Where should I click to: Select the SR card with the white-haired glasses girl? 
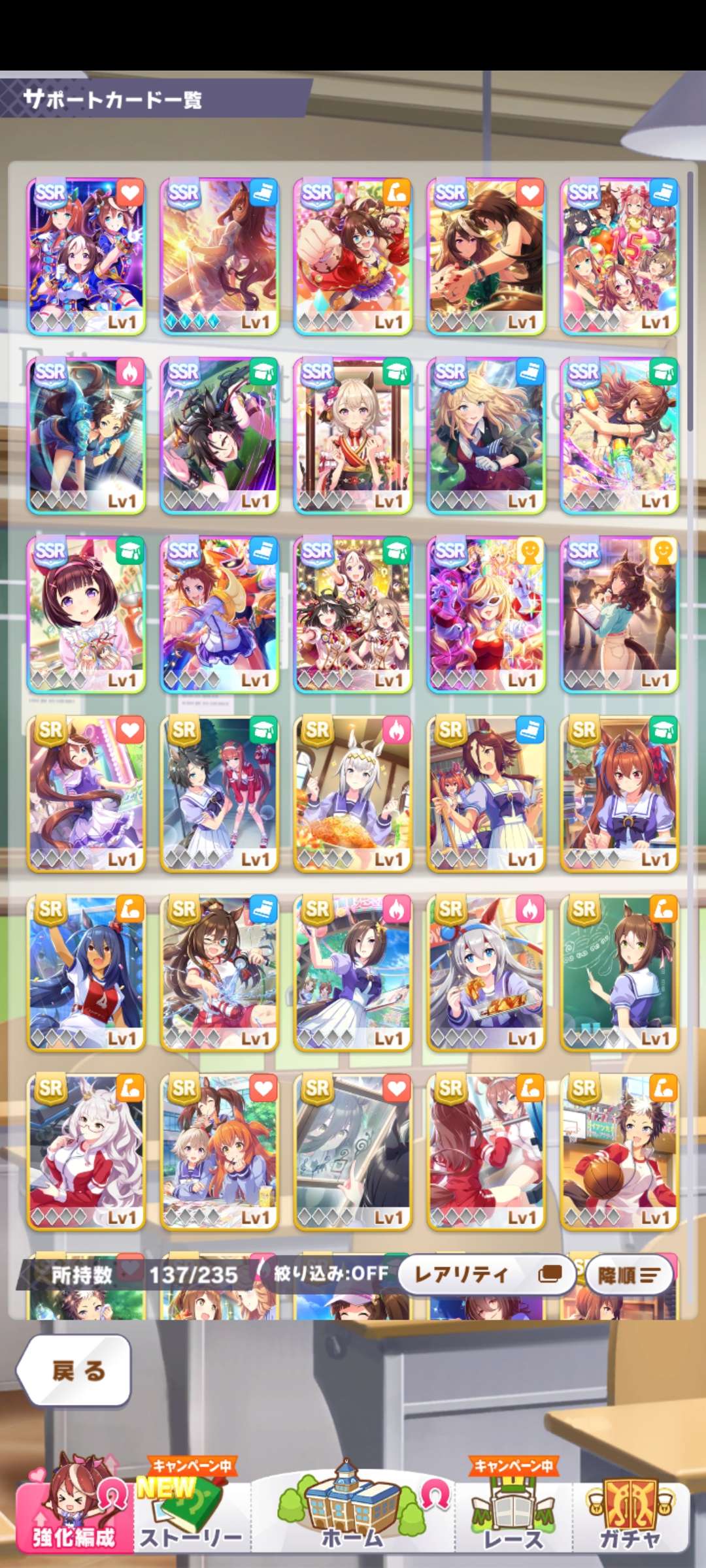[x=86, y=1152]
